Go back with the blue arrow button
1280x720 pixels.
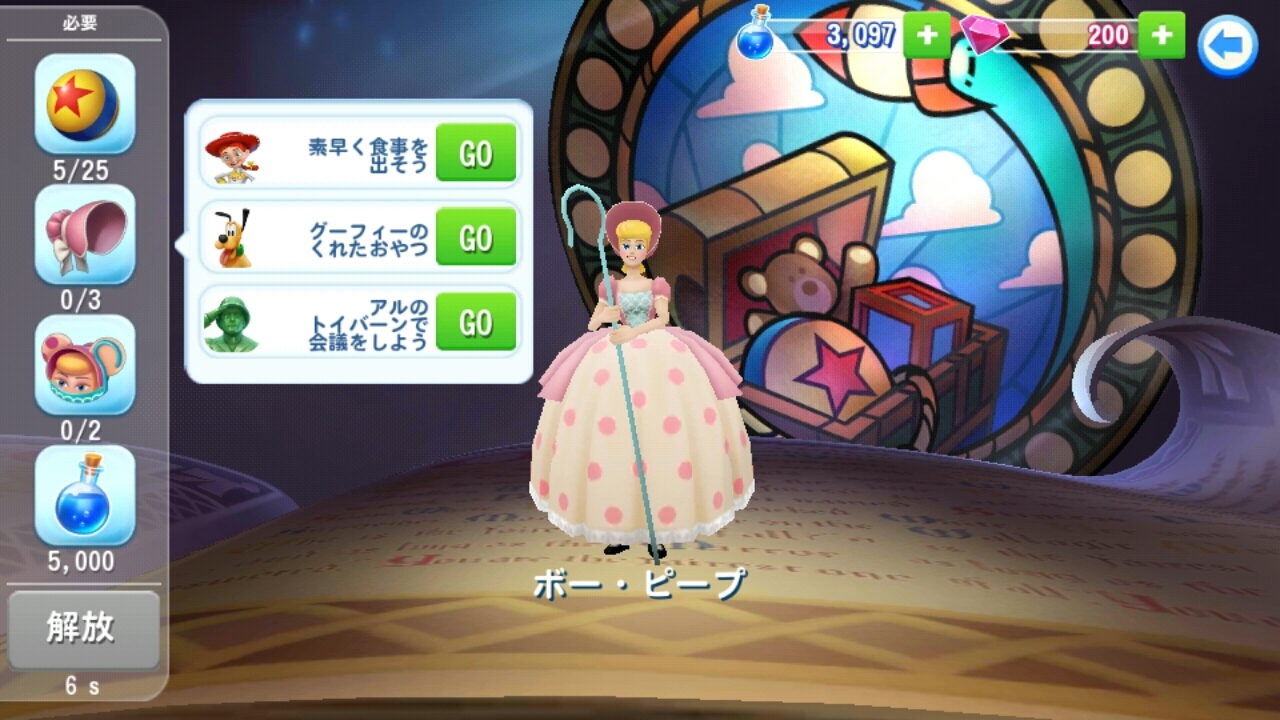[1227, 45]
